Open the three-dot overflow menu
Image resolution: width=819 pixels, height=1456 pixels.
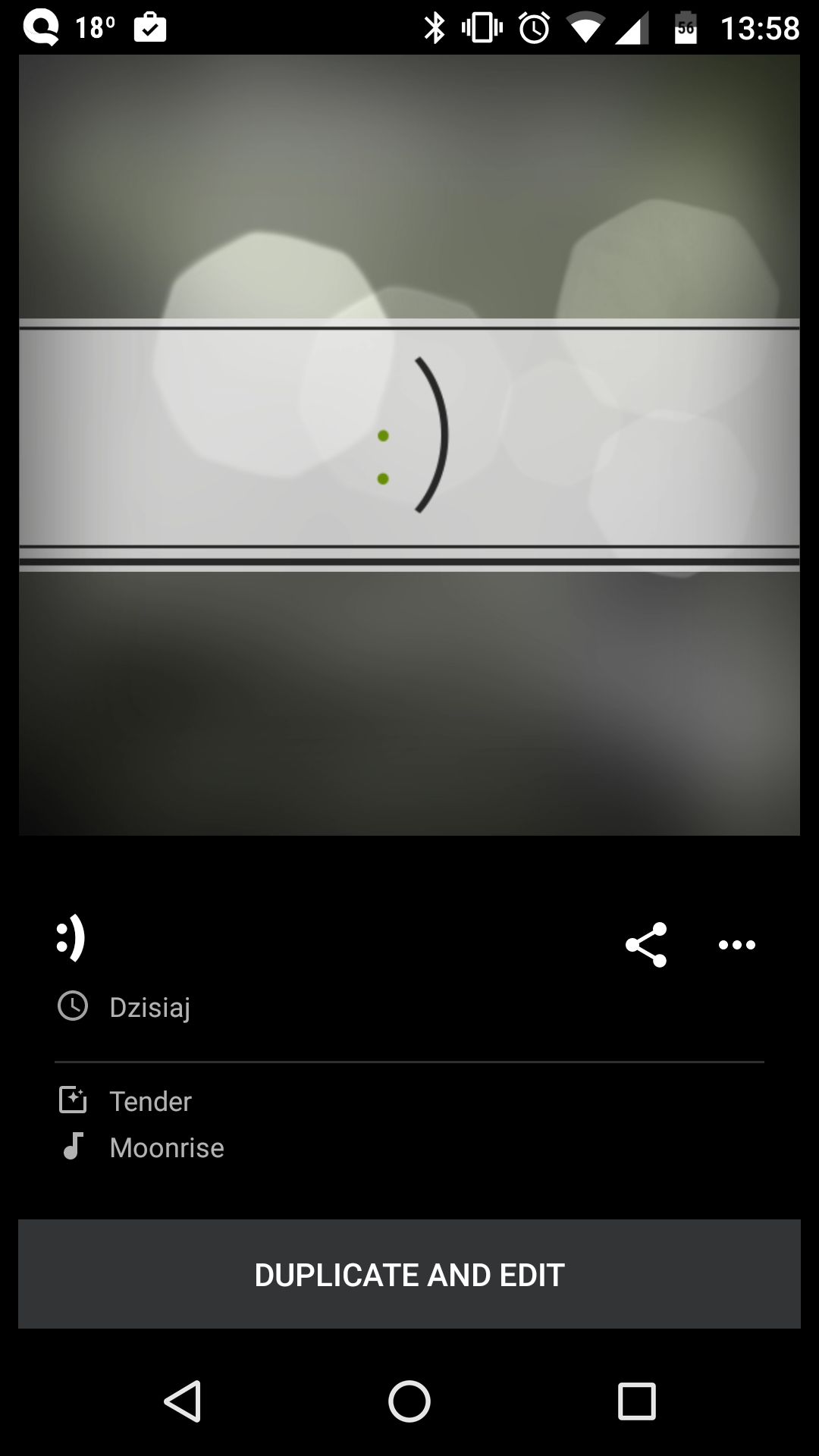736,944
